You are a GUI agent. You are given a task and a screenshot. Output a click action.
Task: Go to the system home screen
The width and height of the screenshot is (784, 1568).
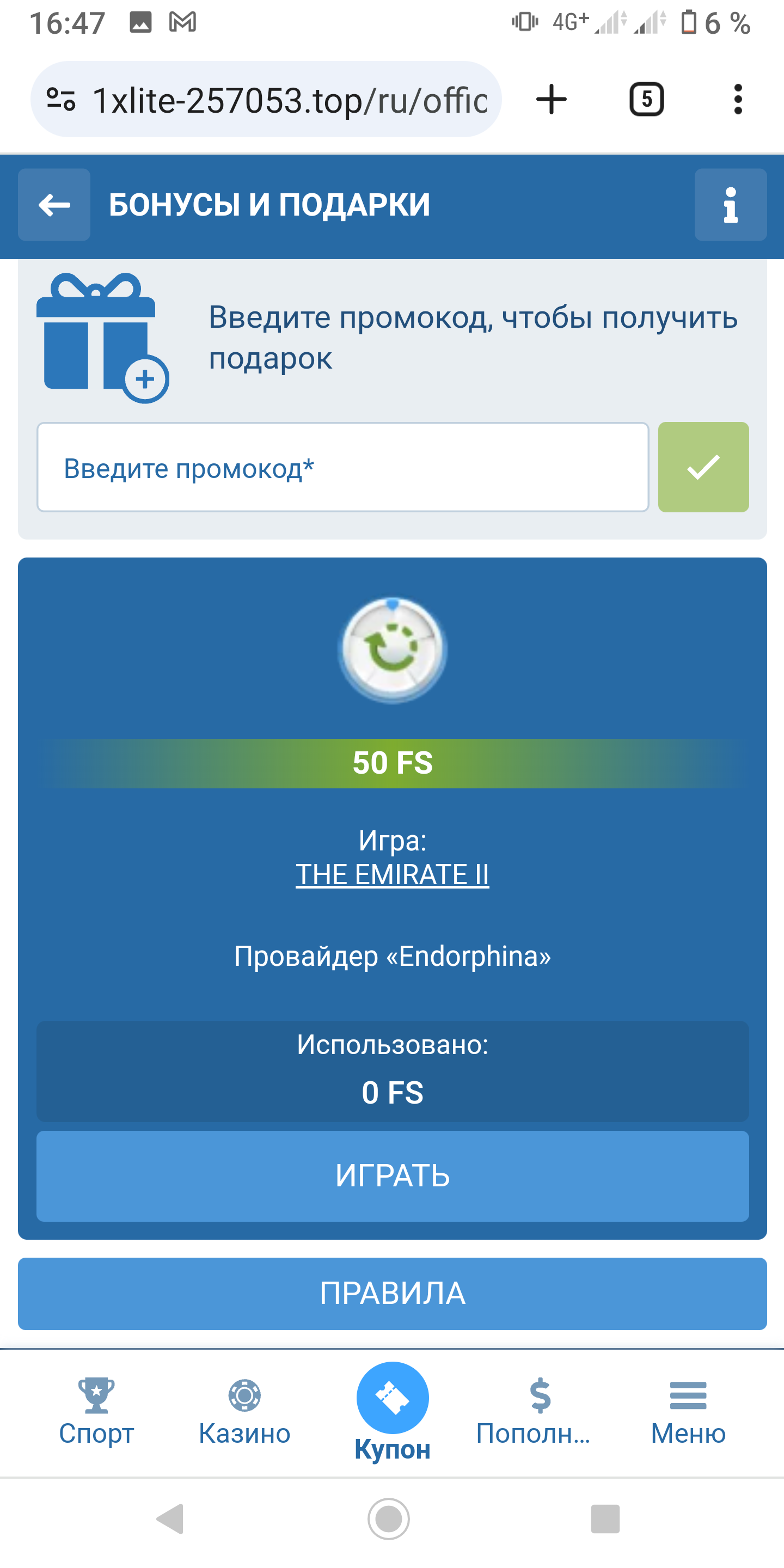tap(388, 1518)
